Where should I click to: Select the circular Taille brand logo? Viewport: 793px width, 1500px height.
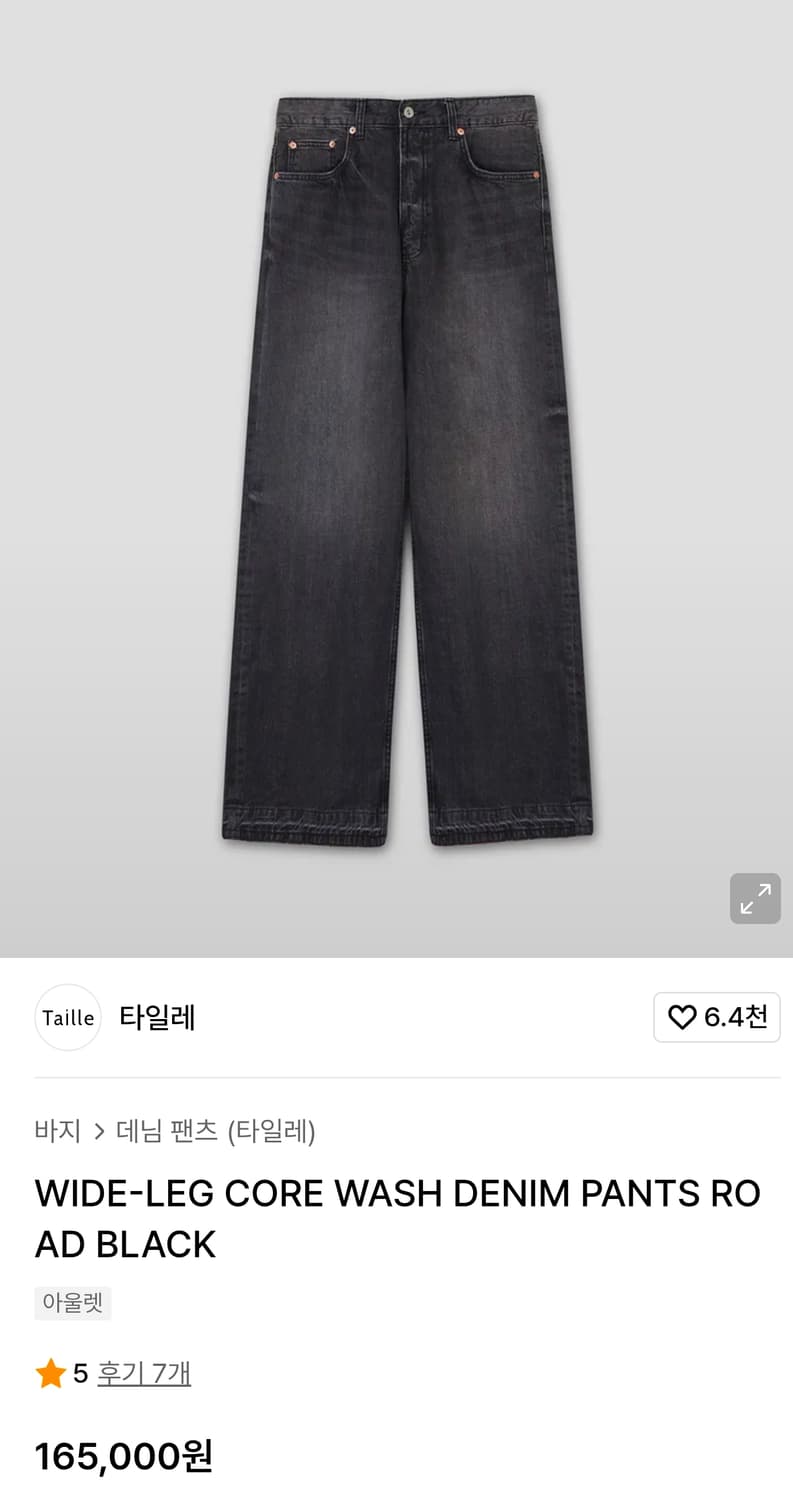pyautogui.click(x=67, y=1017)
